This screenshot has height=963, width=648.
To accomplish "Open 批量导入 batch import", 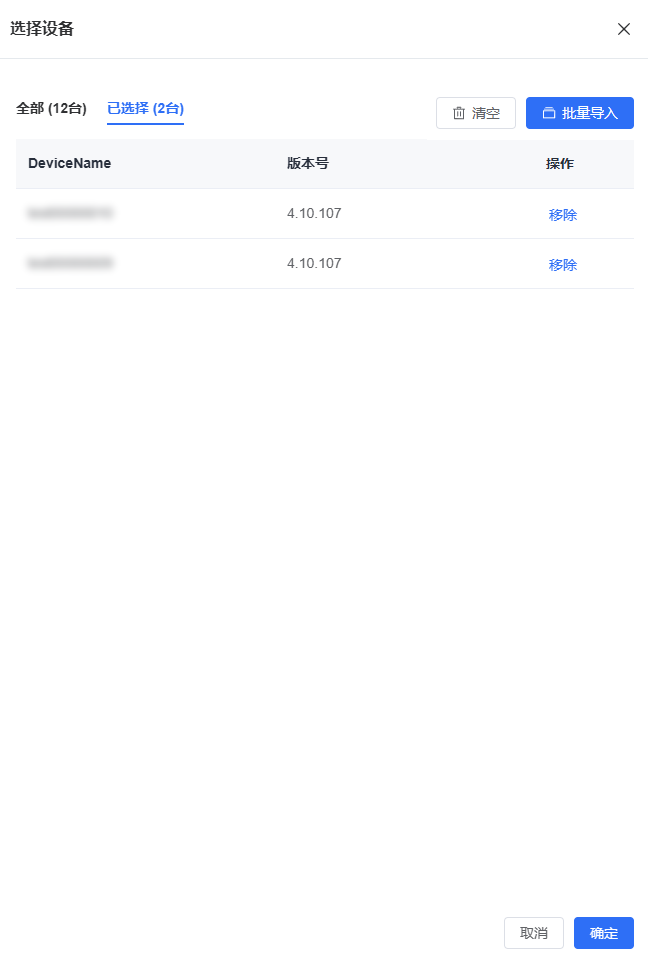I will tap(580, 113).
